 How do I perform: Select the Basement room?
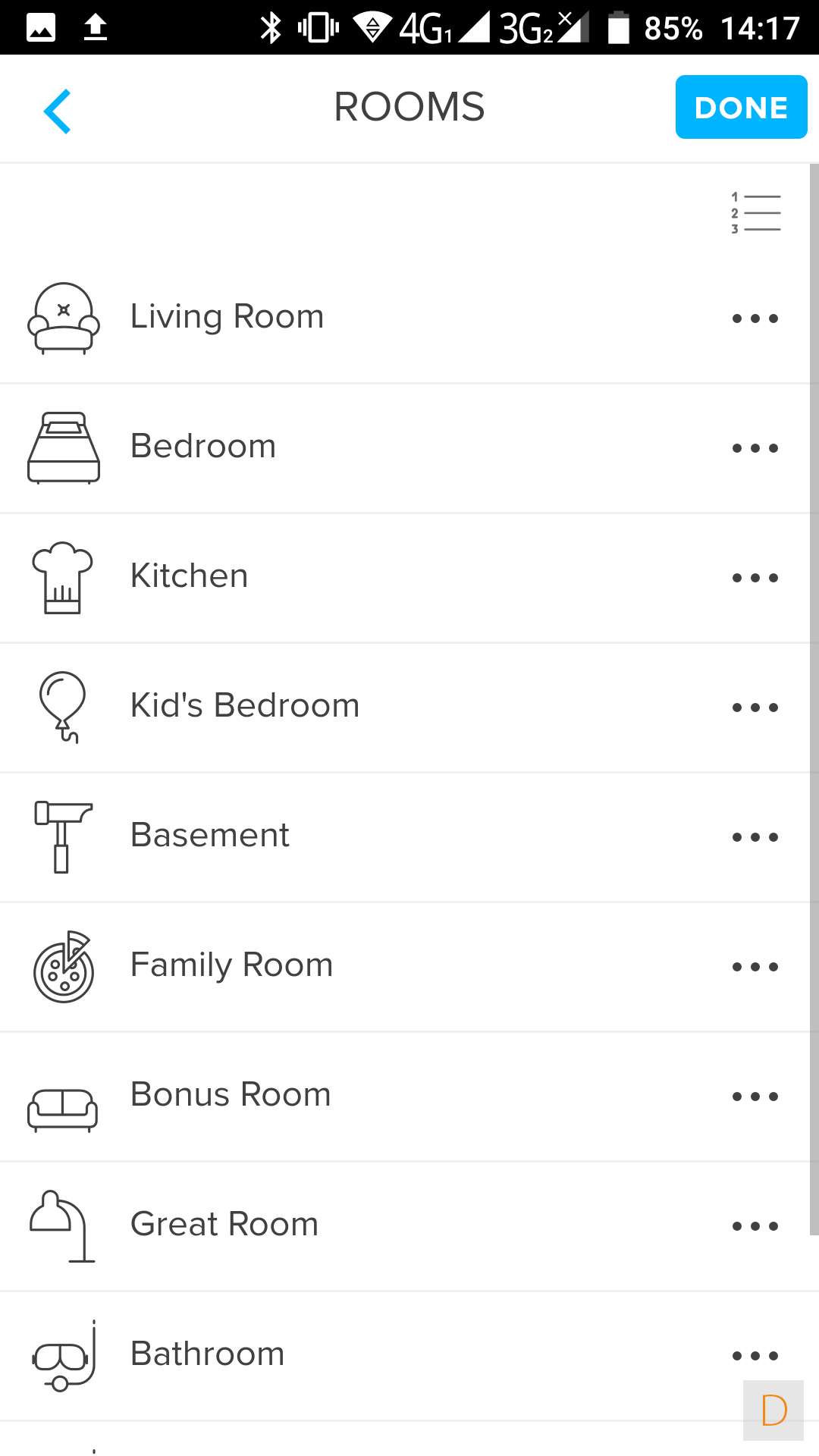pyautogui.click(x=210, y=836)
